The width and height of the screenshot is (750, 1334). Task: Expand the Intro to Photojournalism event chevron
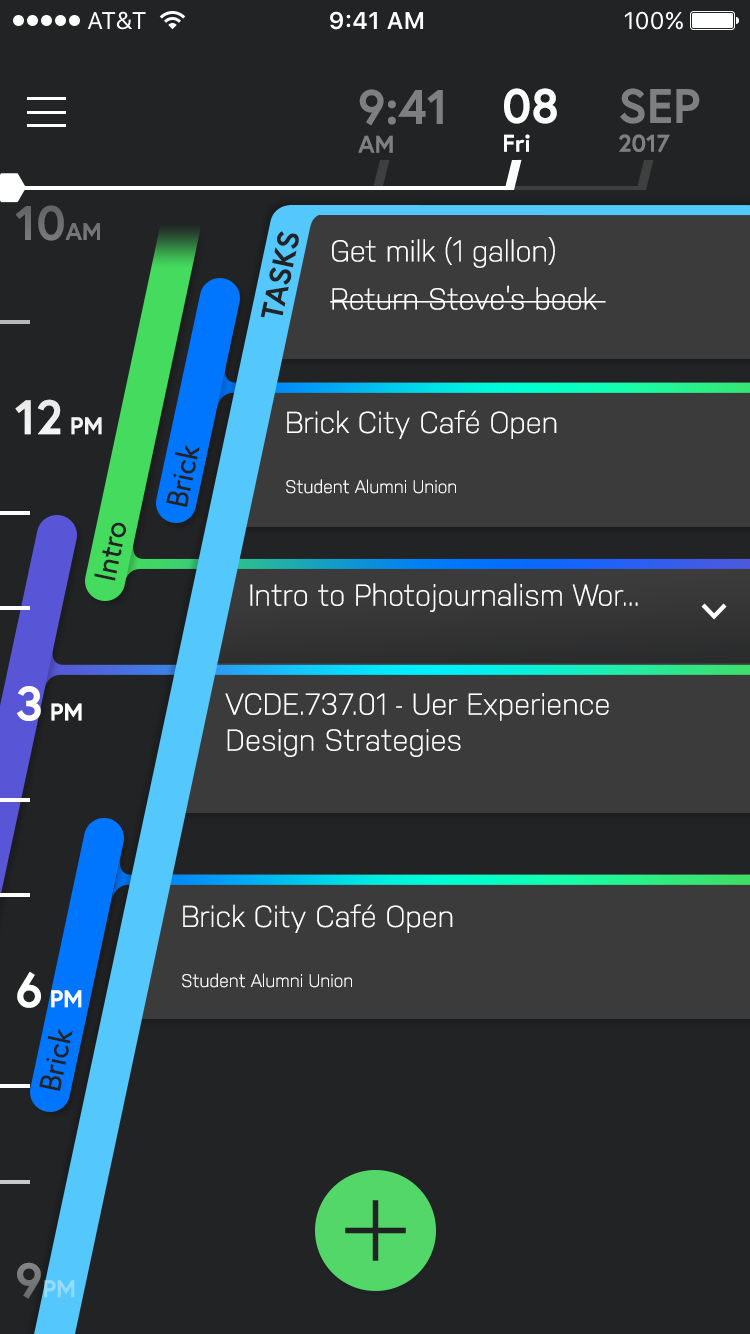pos(713,610)
